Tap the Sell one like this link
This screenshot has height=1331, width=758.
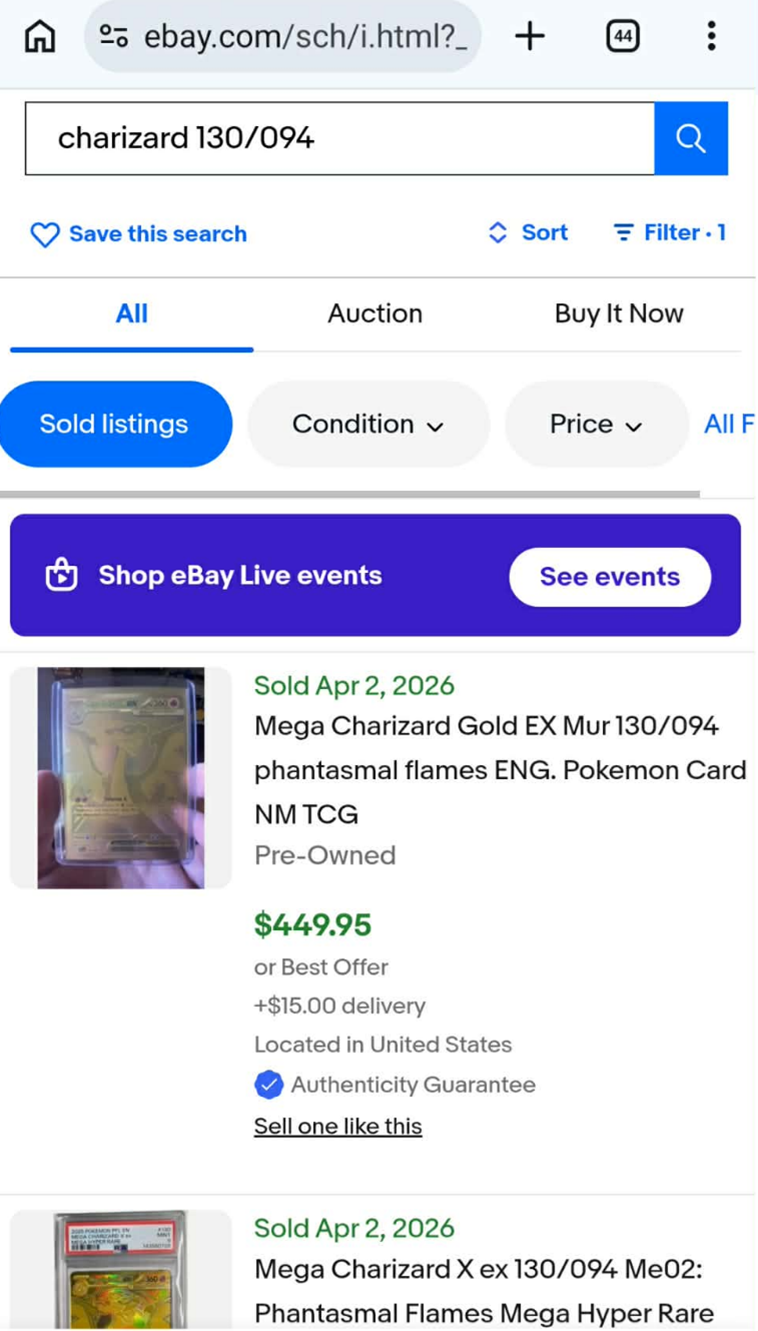(x=338, y=1126)
